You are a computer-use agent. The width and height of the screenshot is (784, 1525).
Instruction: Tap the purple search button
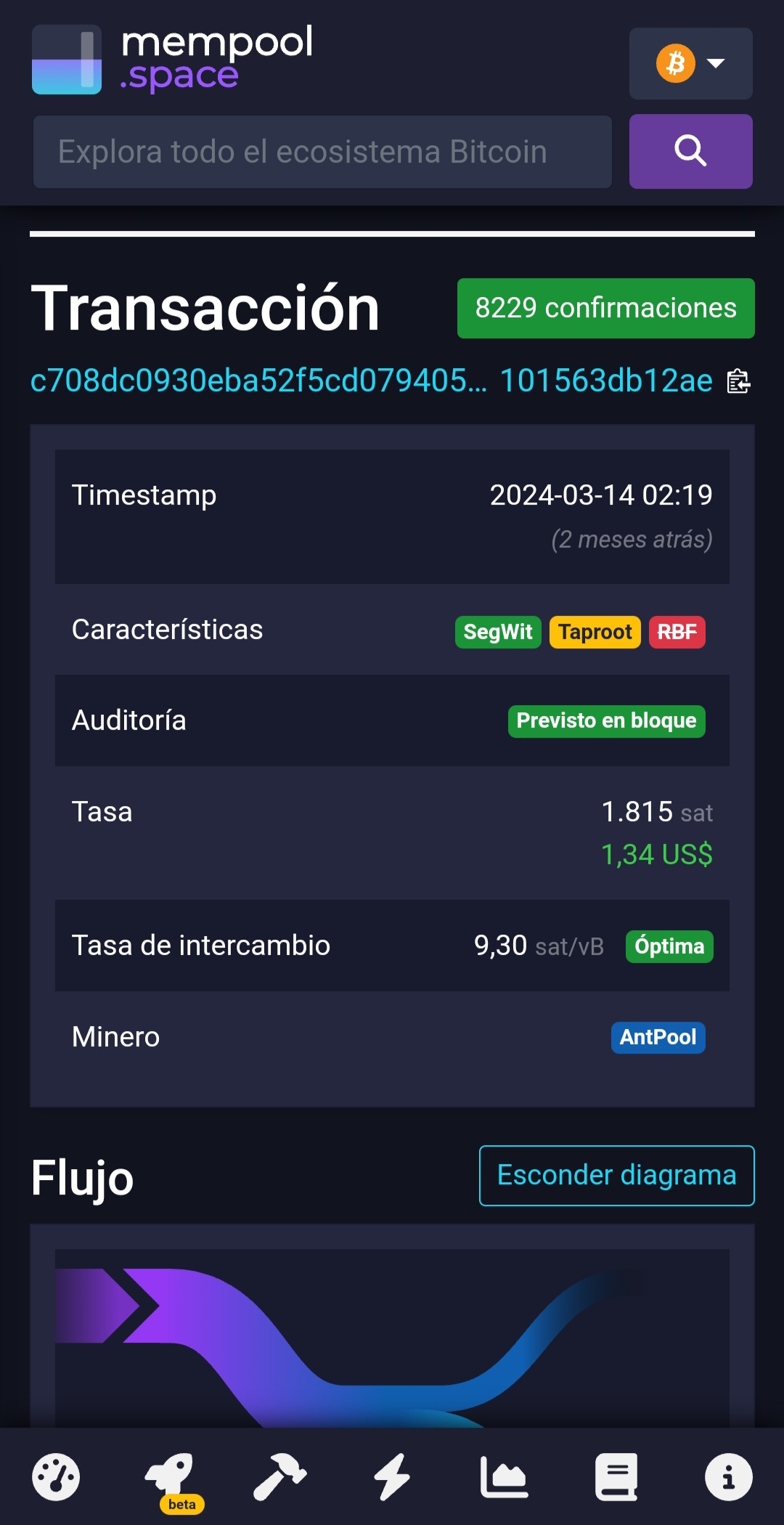tap(690, 152)
